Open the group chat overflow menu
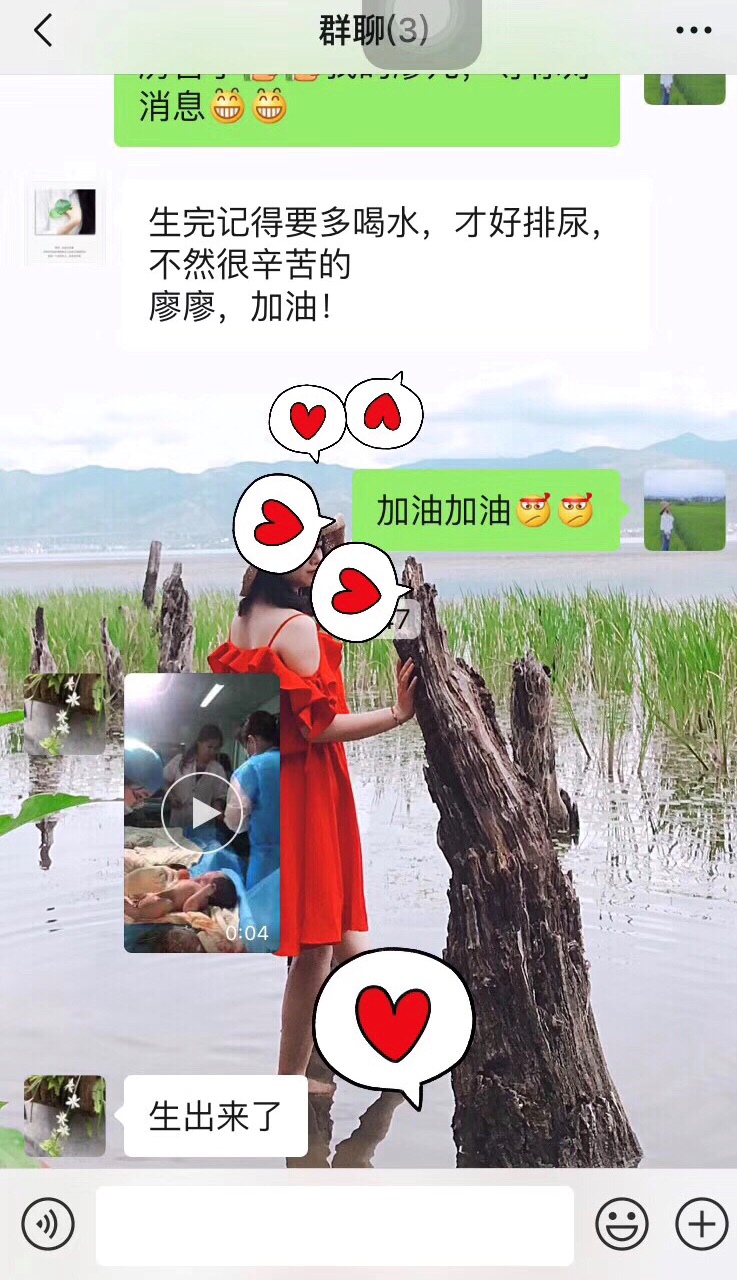The height and width of the screenshot is (1280, 737). pos(693,31)
